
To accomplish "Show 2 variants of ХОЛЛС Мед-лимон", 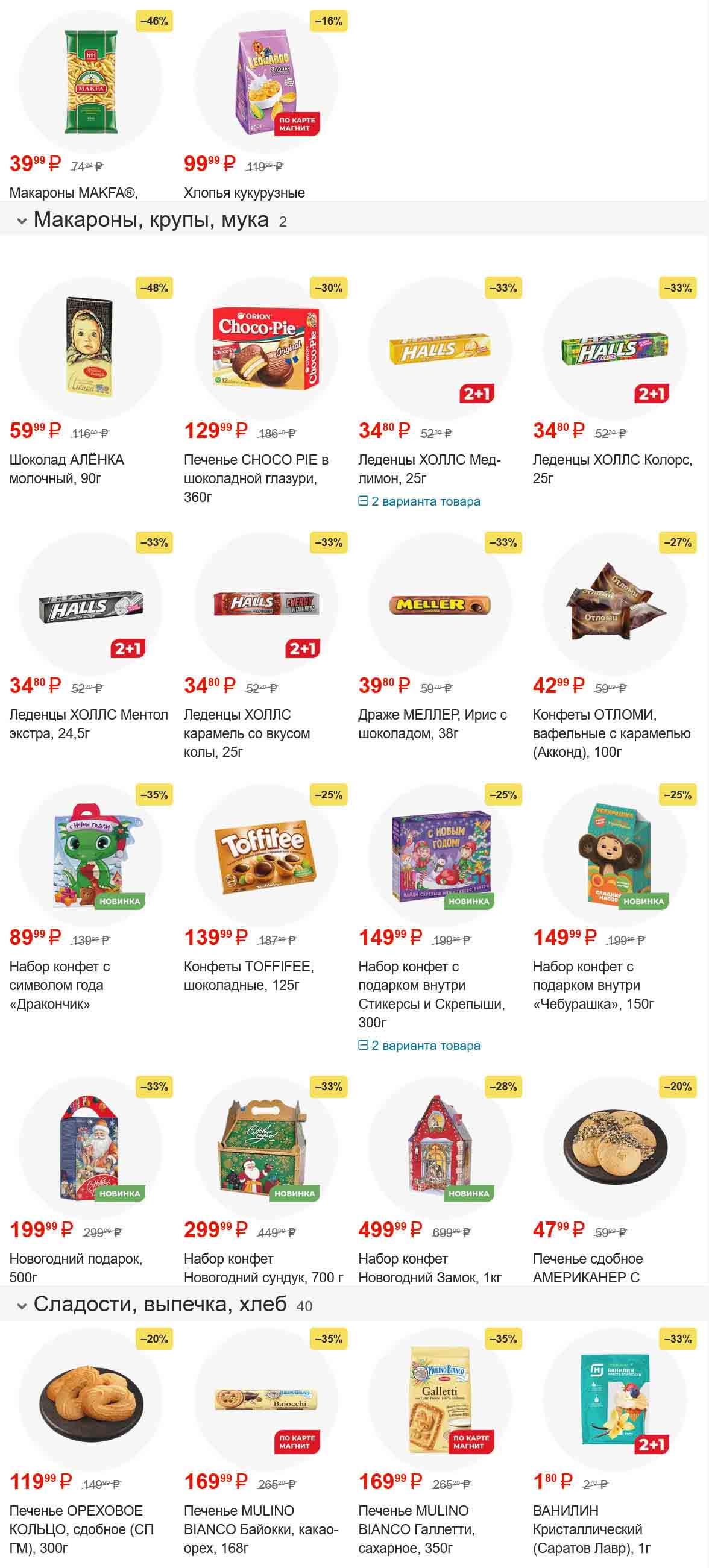I will coord(420,501).
